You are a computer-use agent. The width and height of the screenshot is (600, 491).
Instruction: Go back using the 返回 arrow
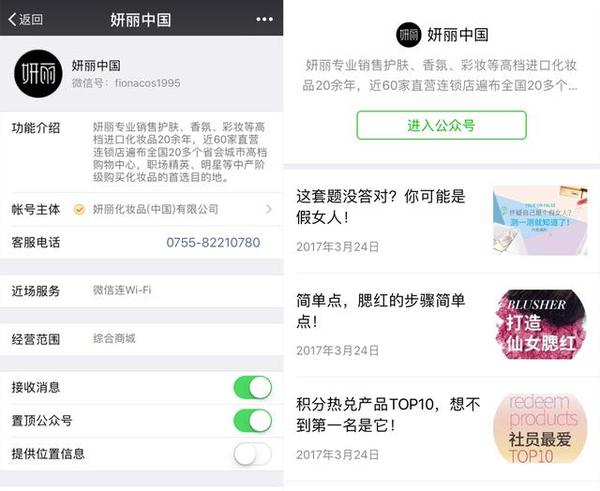25,19
